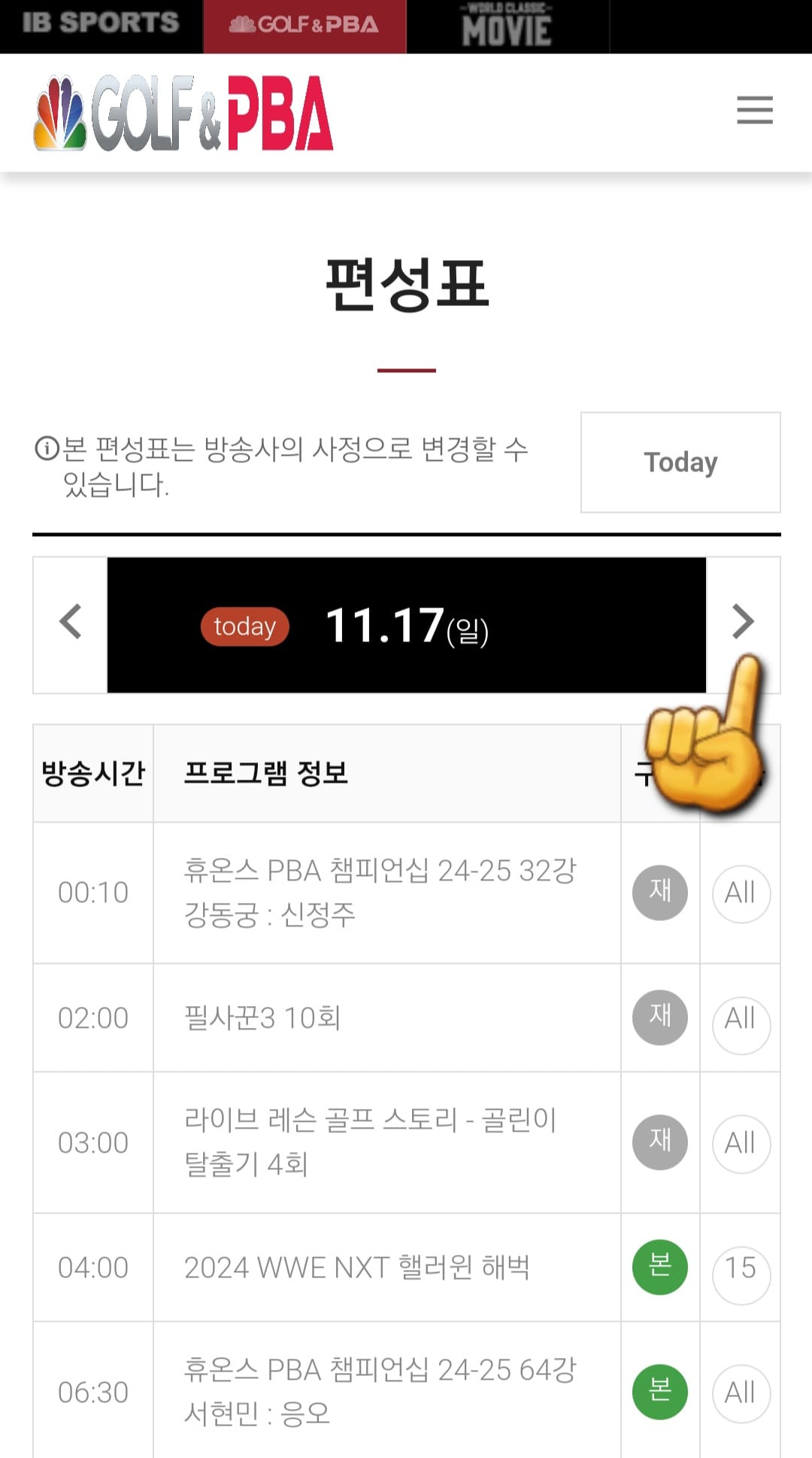
Task: Click the 15 age-rating icon
Action: click(741, 1267)
